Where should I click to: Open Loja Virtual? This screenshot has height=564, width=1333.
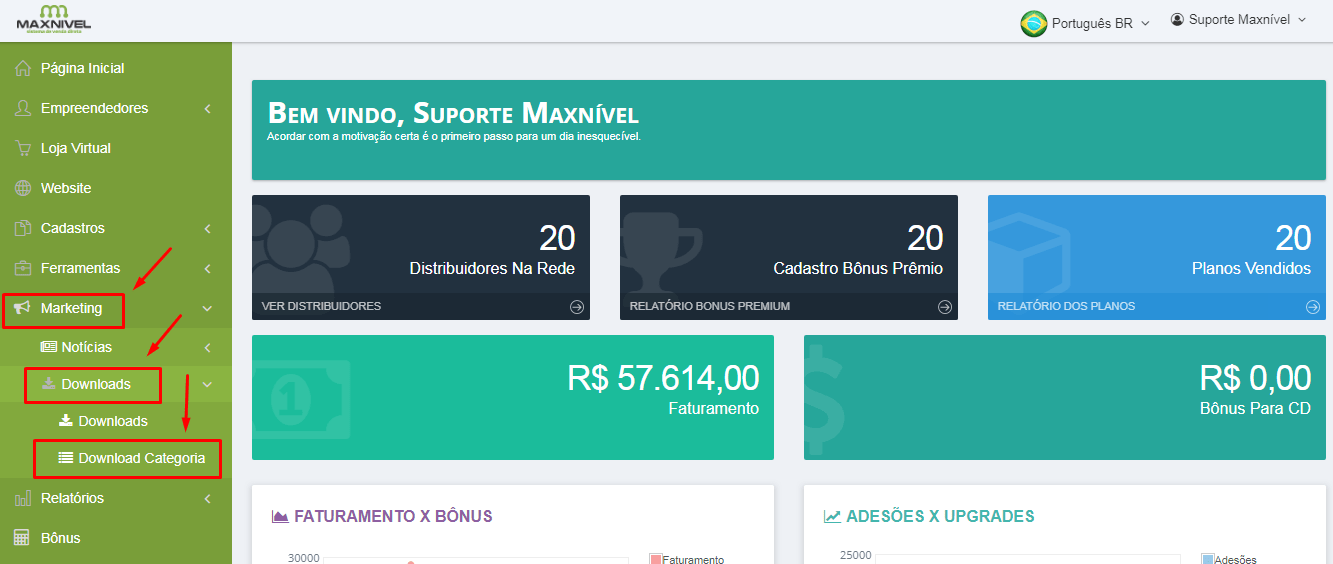[x=75, y=148]
